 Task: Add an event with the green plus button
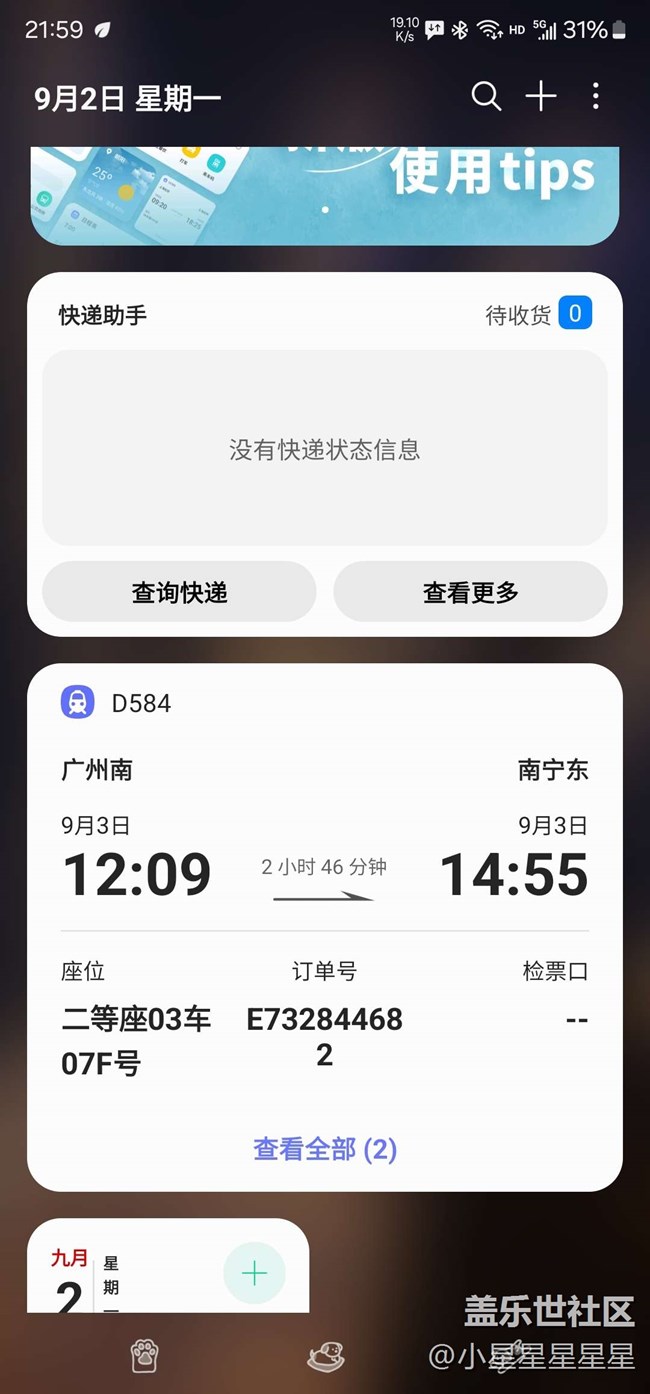254,1273
